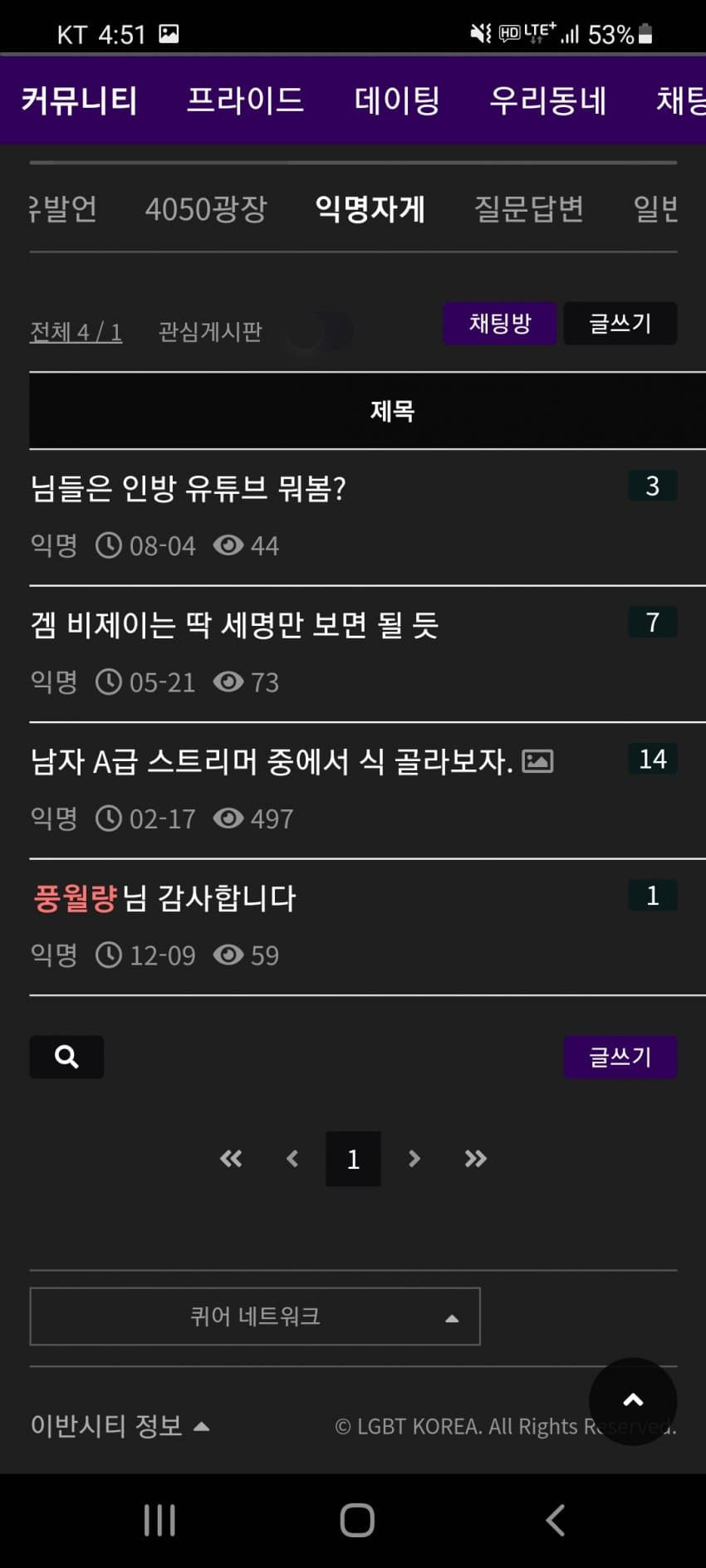
Task: Tap the system back button
Action: [x=555, y=1521]
